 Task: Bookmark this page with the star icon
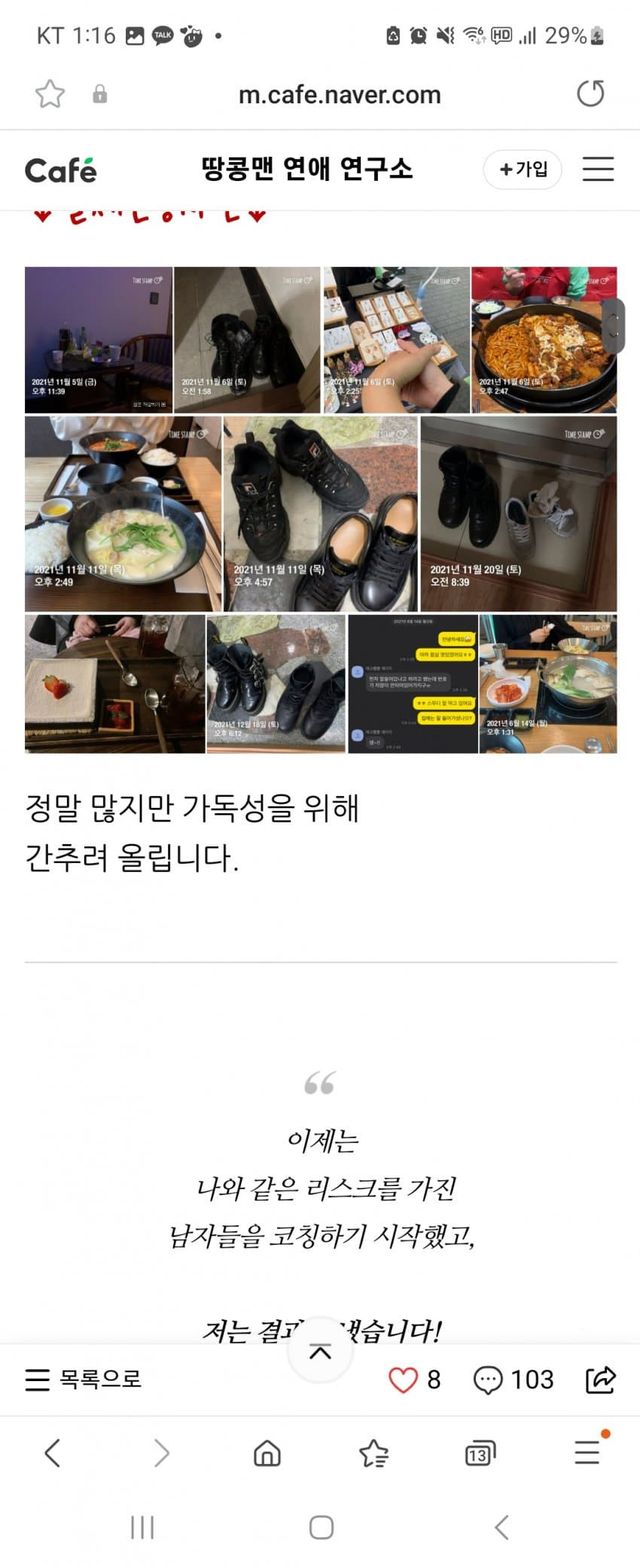(50, 94)
